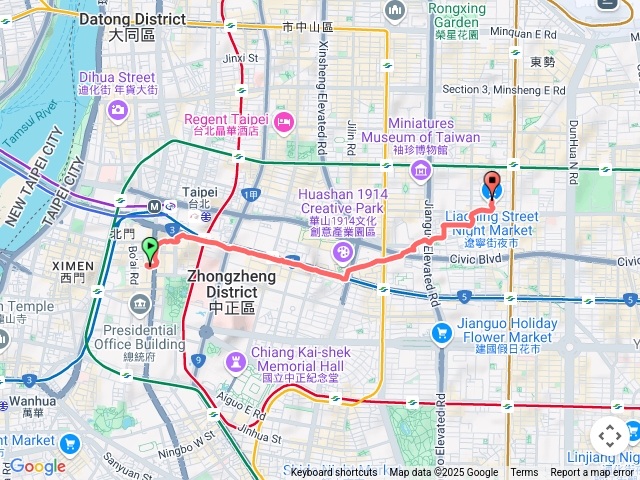Open Keyboard shortcuts link
640x480 pixels.
(334, 473)
